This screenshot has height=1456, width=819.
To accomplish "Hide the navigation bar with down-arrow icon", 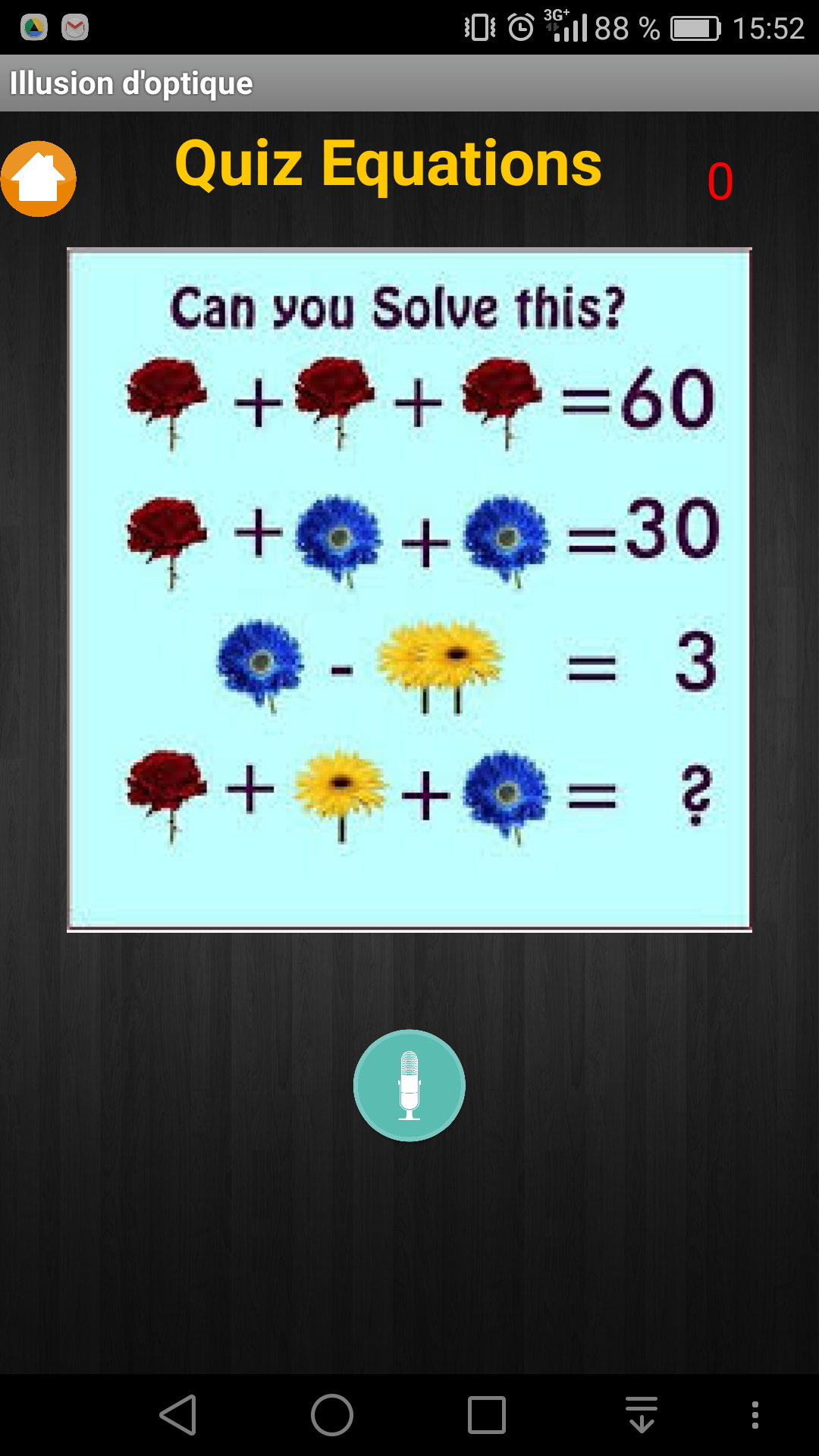I will coord(642,1415).
